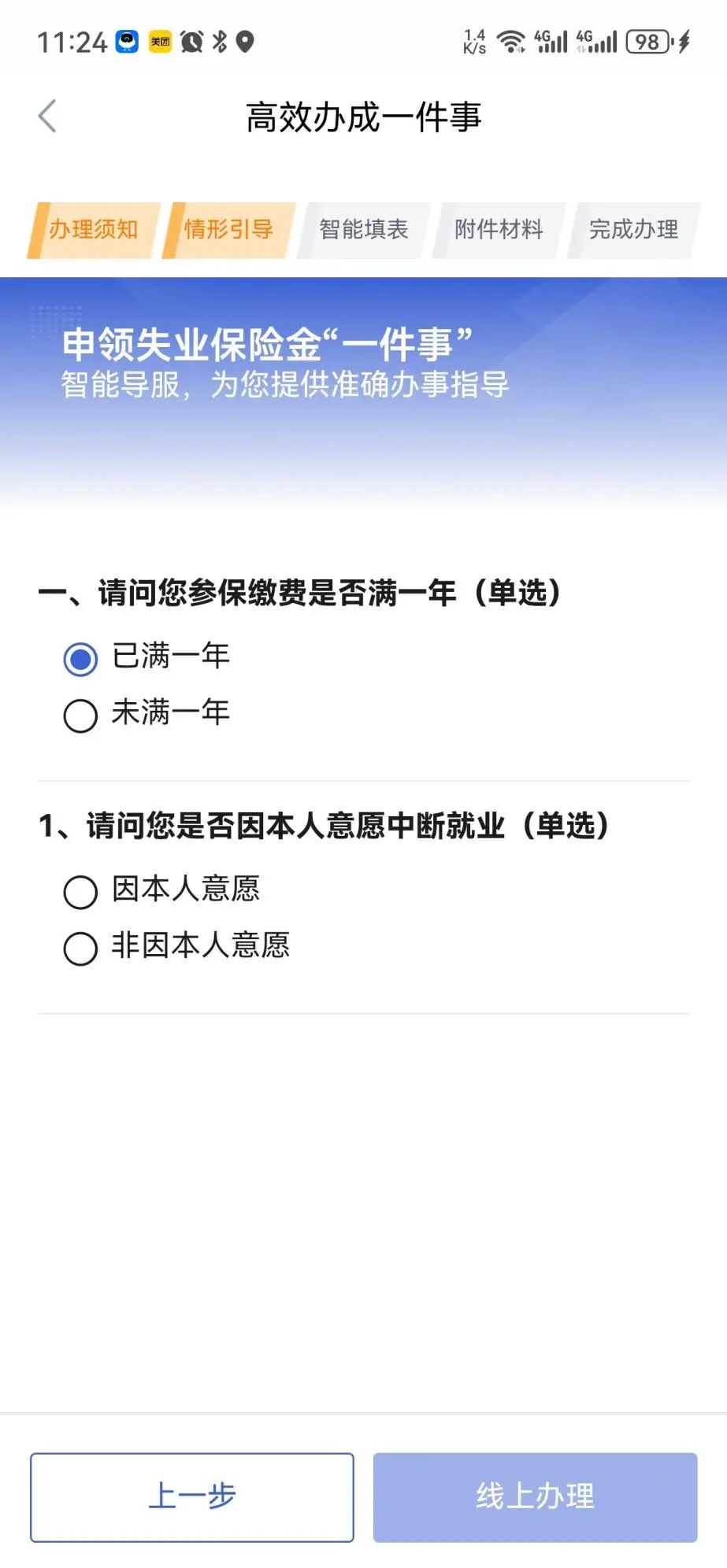This screenshot has width=727, height=1568.
Task: Open the 情形引导 step tab
Action: 228,230
